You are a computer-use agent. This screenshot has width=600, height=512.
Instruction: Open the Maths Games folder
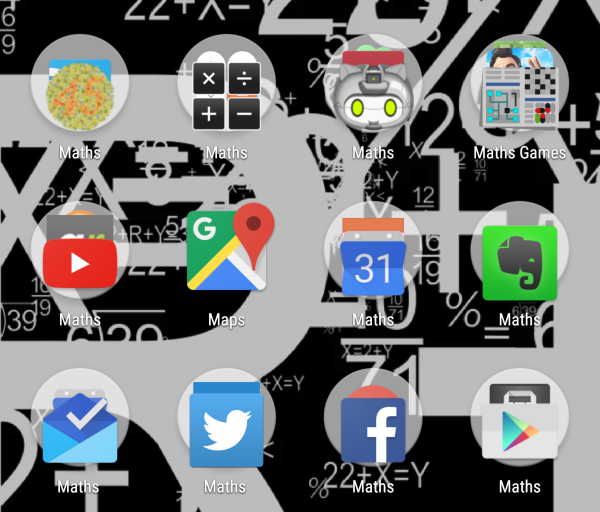coord(519,89)
